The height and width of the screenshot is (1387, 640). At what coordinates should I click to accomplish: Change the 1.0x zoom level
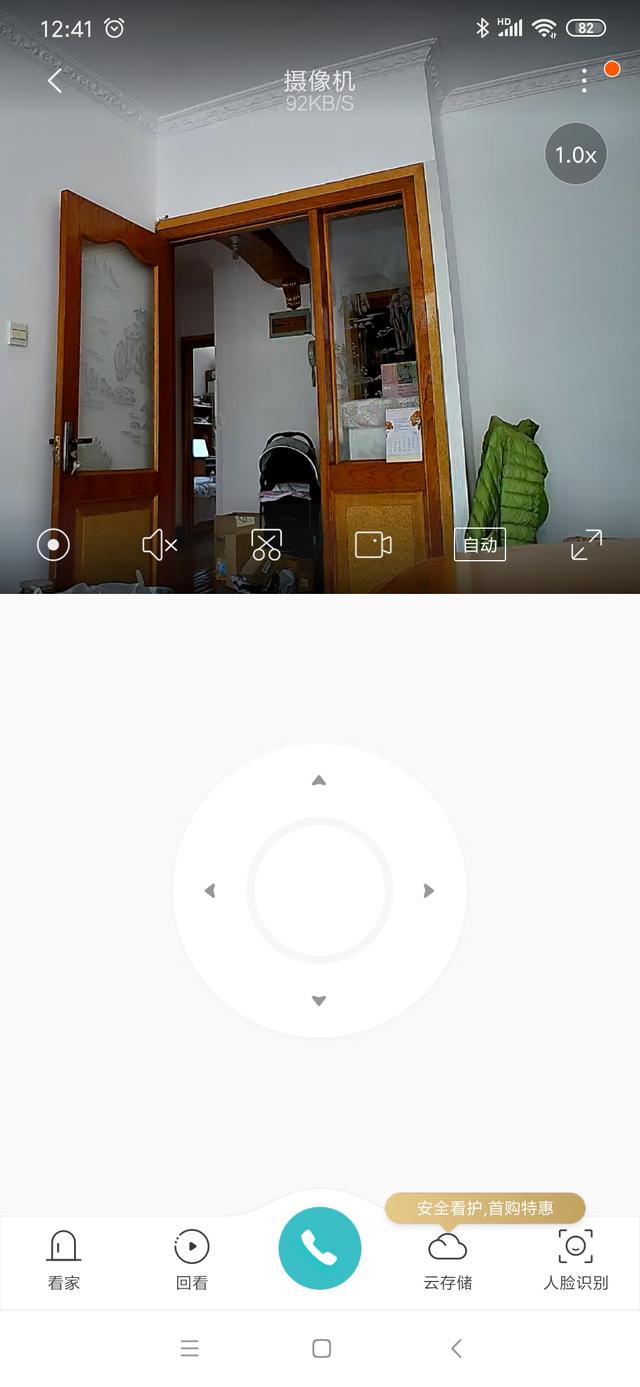[x=575, y=155]
